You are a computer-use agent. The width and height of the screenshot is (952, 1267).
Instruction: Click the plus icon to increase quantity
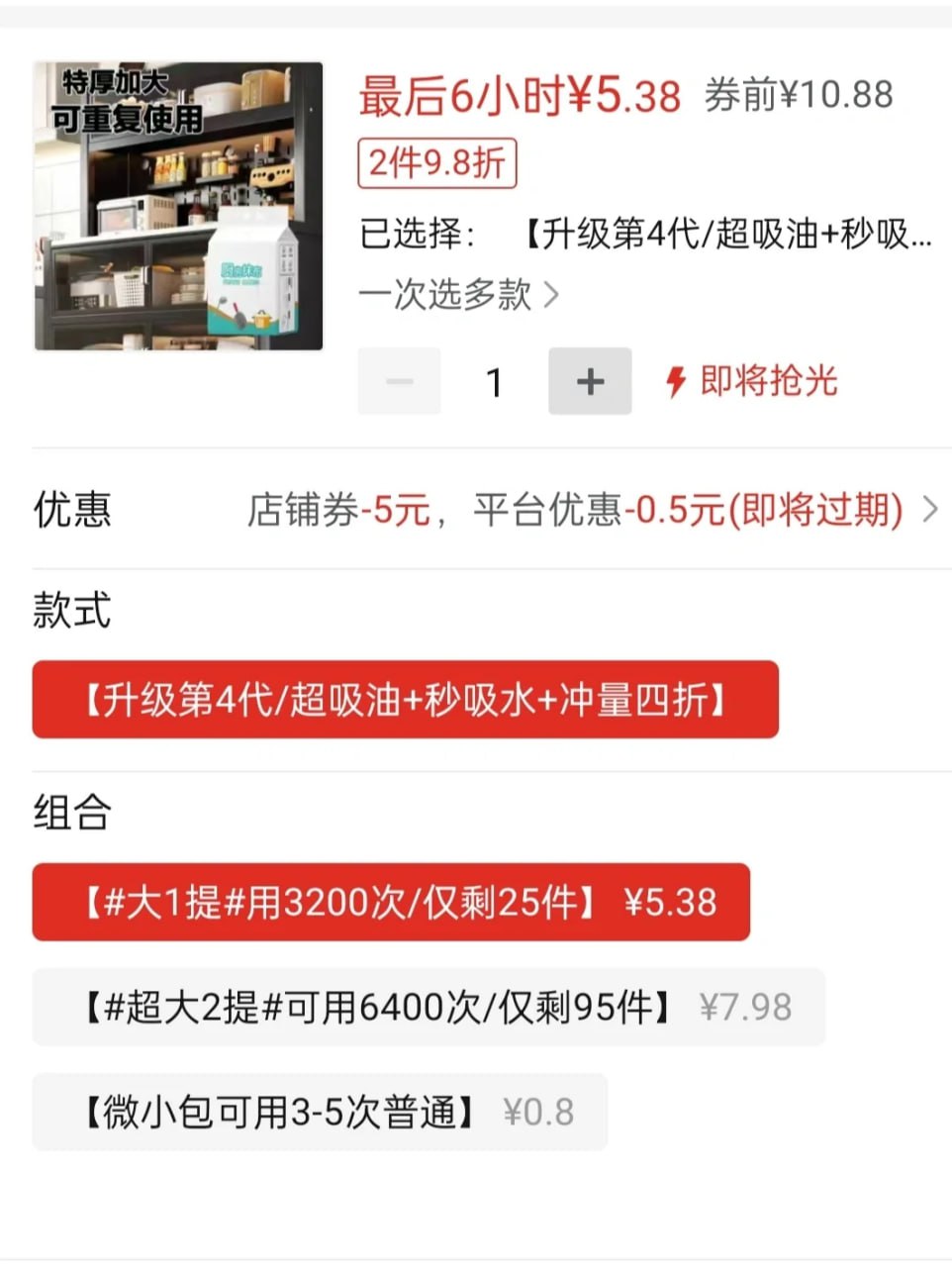590,381
